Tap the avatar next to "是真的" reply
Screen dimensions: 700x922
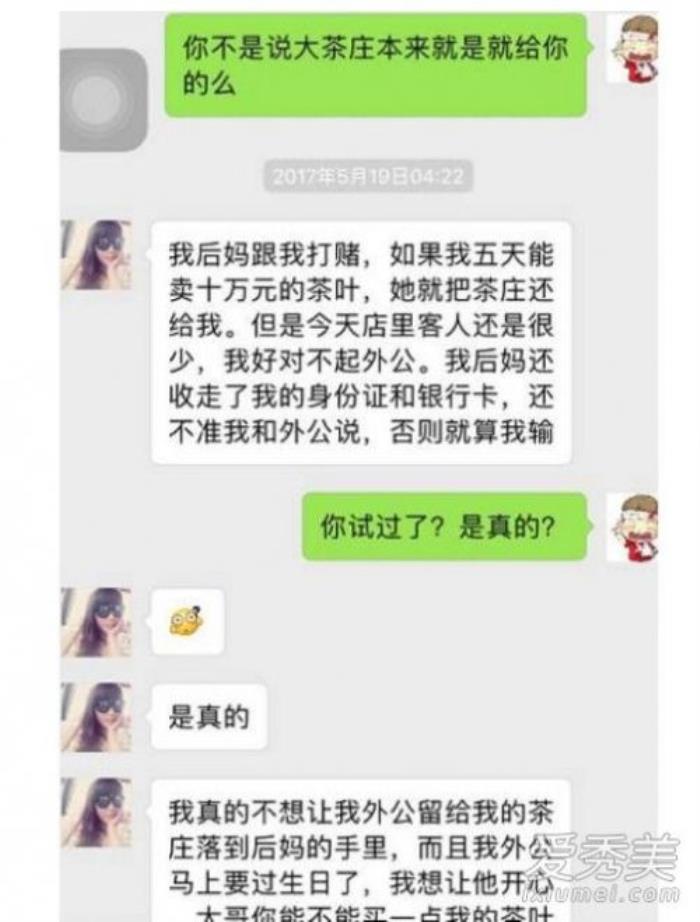click(98, 716)
